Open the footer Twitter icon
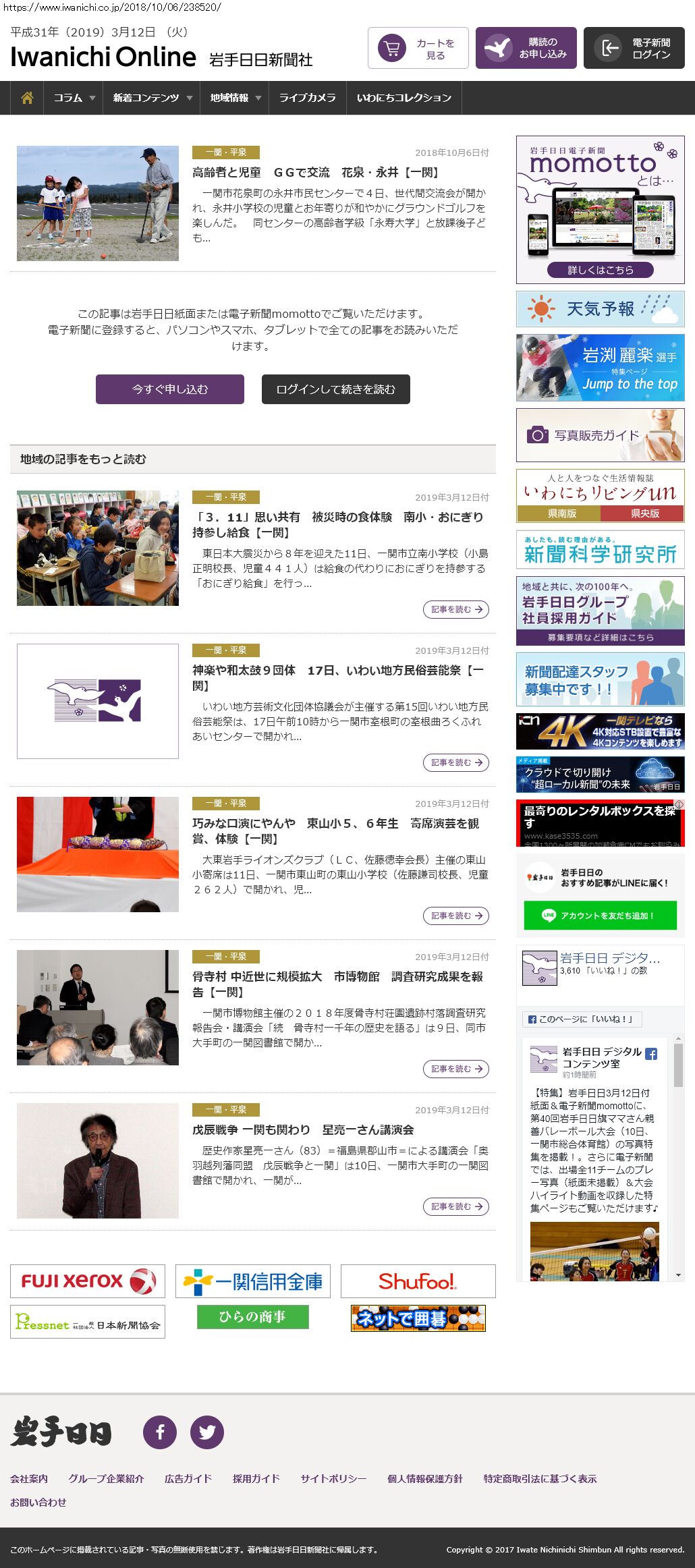Viewport: 695px width, 1568px height. [x=207, y=1432]
